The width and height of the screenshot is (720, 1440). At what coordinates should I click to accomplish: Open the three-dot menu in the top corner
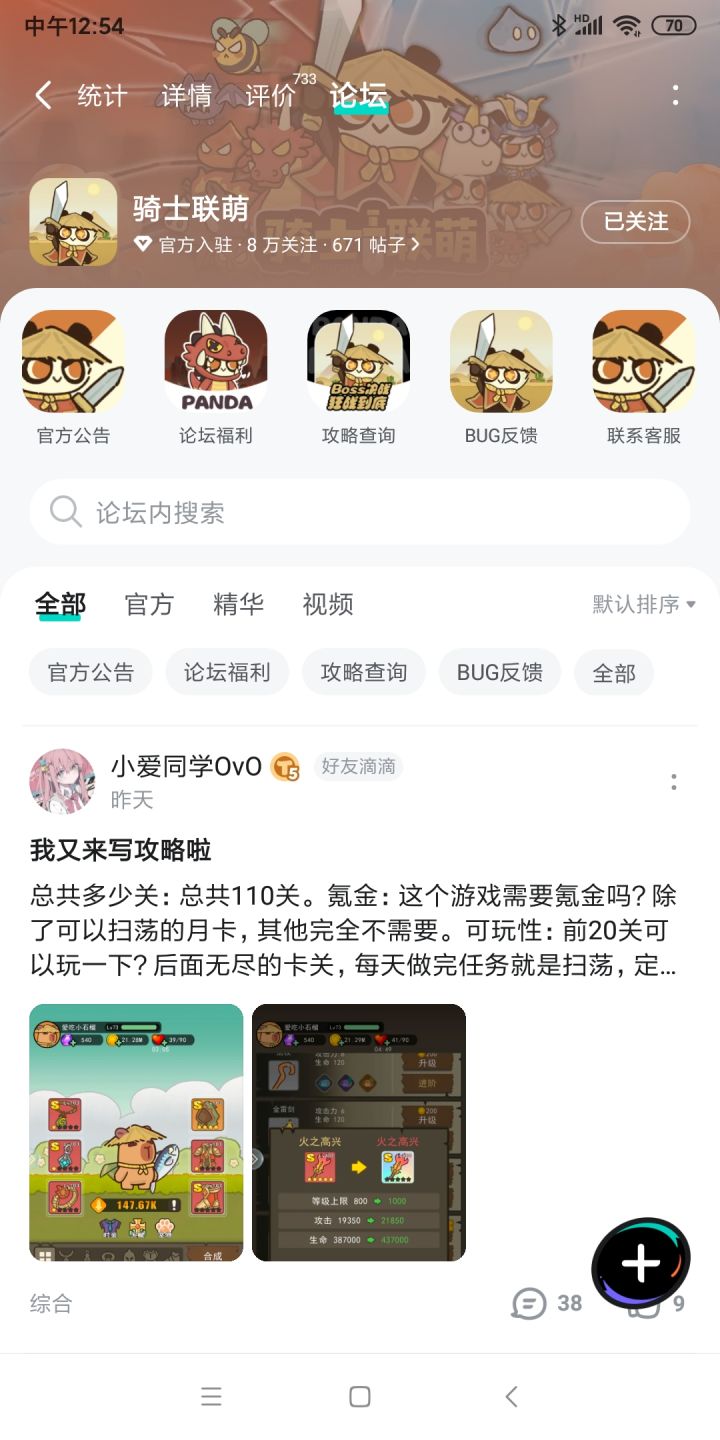tap(676, 94)
